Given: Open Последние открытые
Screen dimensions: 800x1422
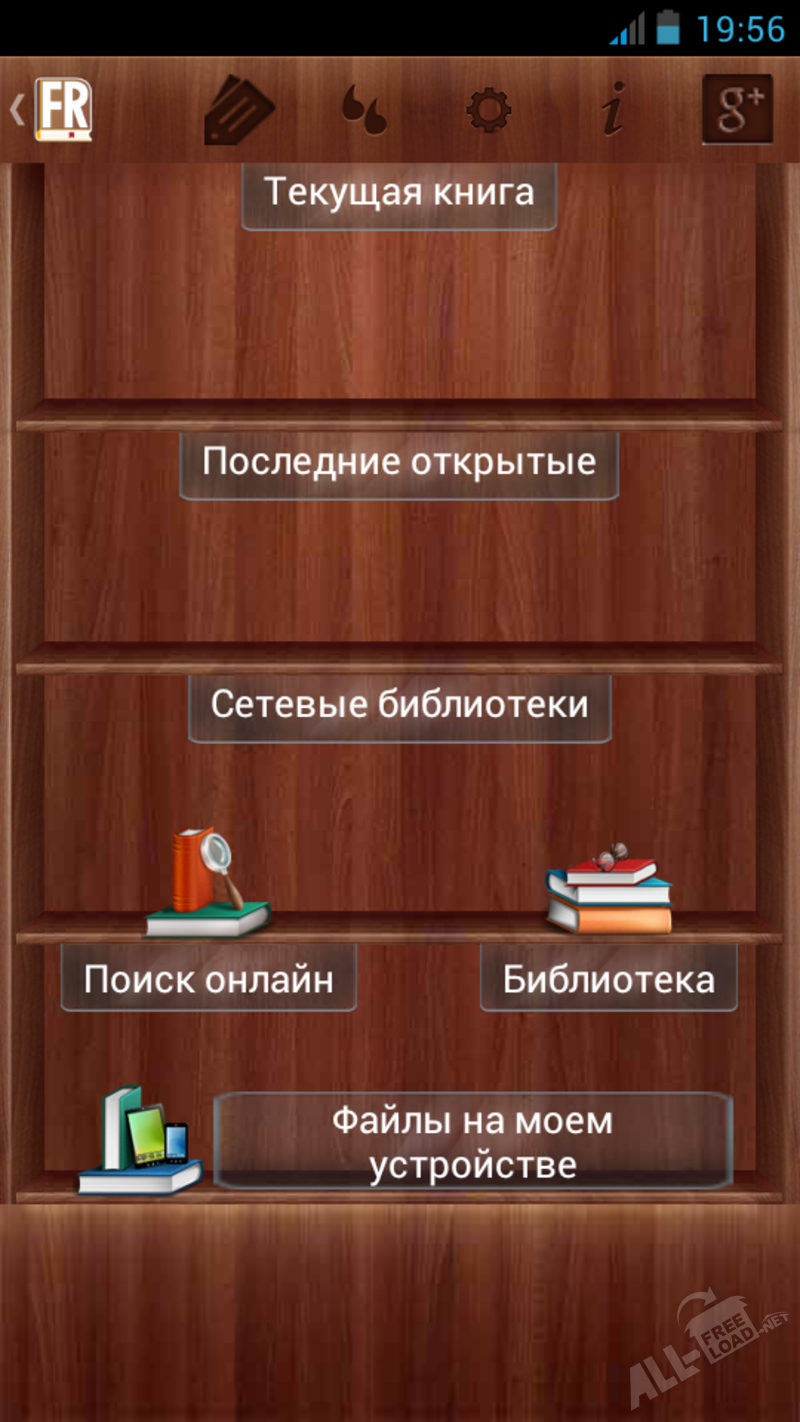Looking at the screenshot, I should [x=399, y=462].
